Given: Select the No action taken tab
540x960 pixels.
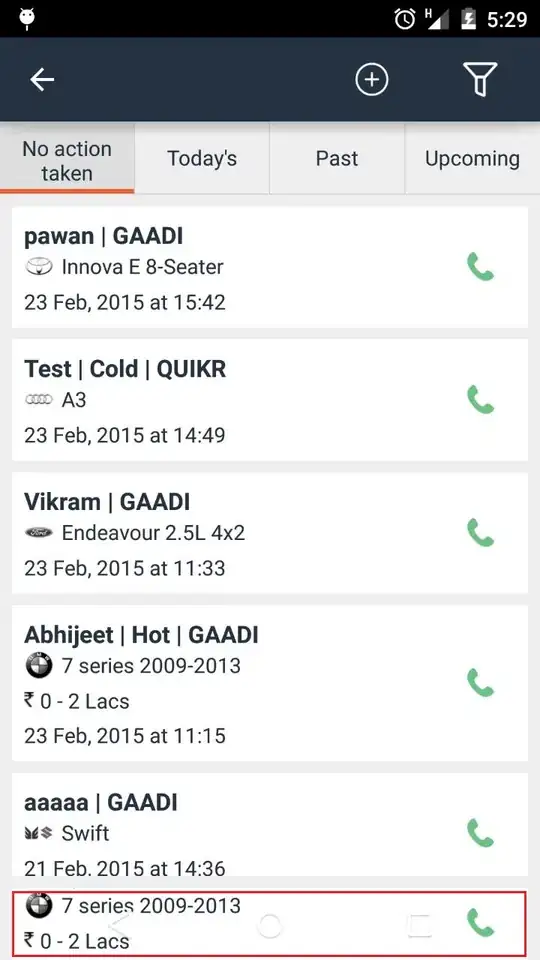Looking at the screenshot, I should (x=67, y=160).
